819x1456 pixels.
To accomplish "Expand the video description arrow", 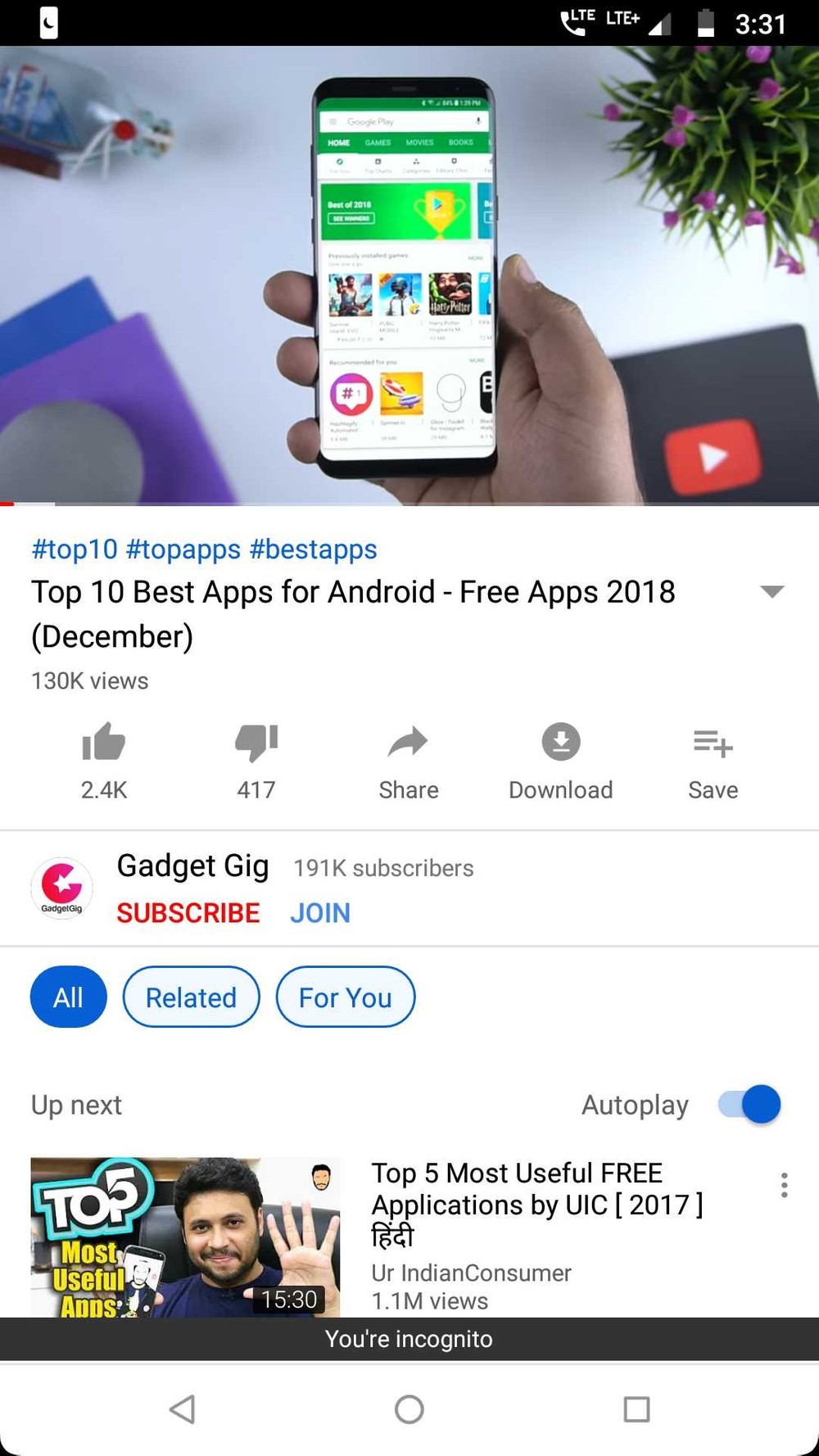I will (x=772, y=591).
